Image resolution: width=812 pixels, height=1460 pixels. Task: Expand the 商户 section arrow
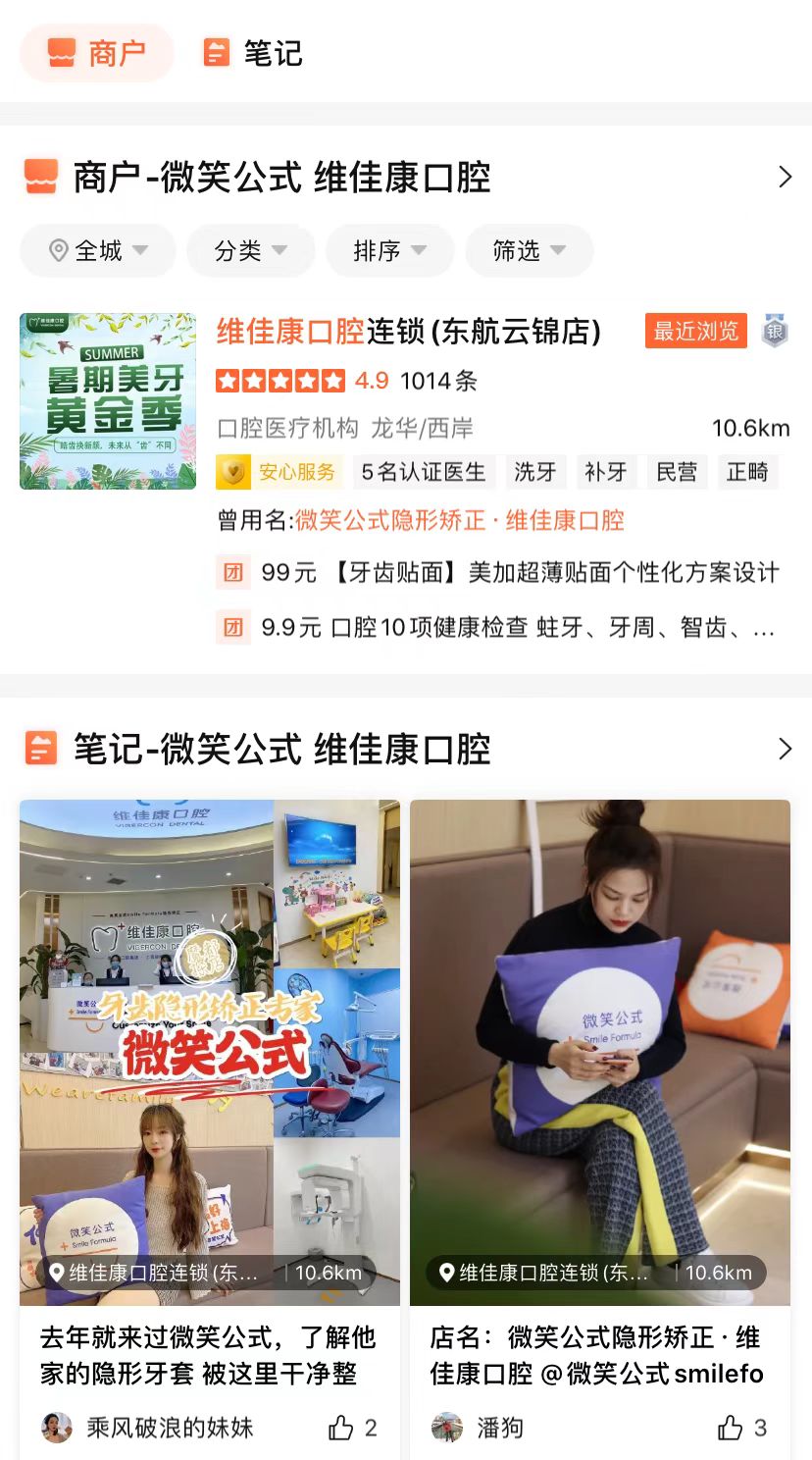click(x=784, y=178)
